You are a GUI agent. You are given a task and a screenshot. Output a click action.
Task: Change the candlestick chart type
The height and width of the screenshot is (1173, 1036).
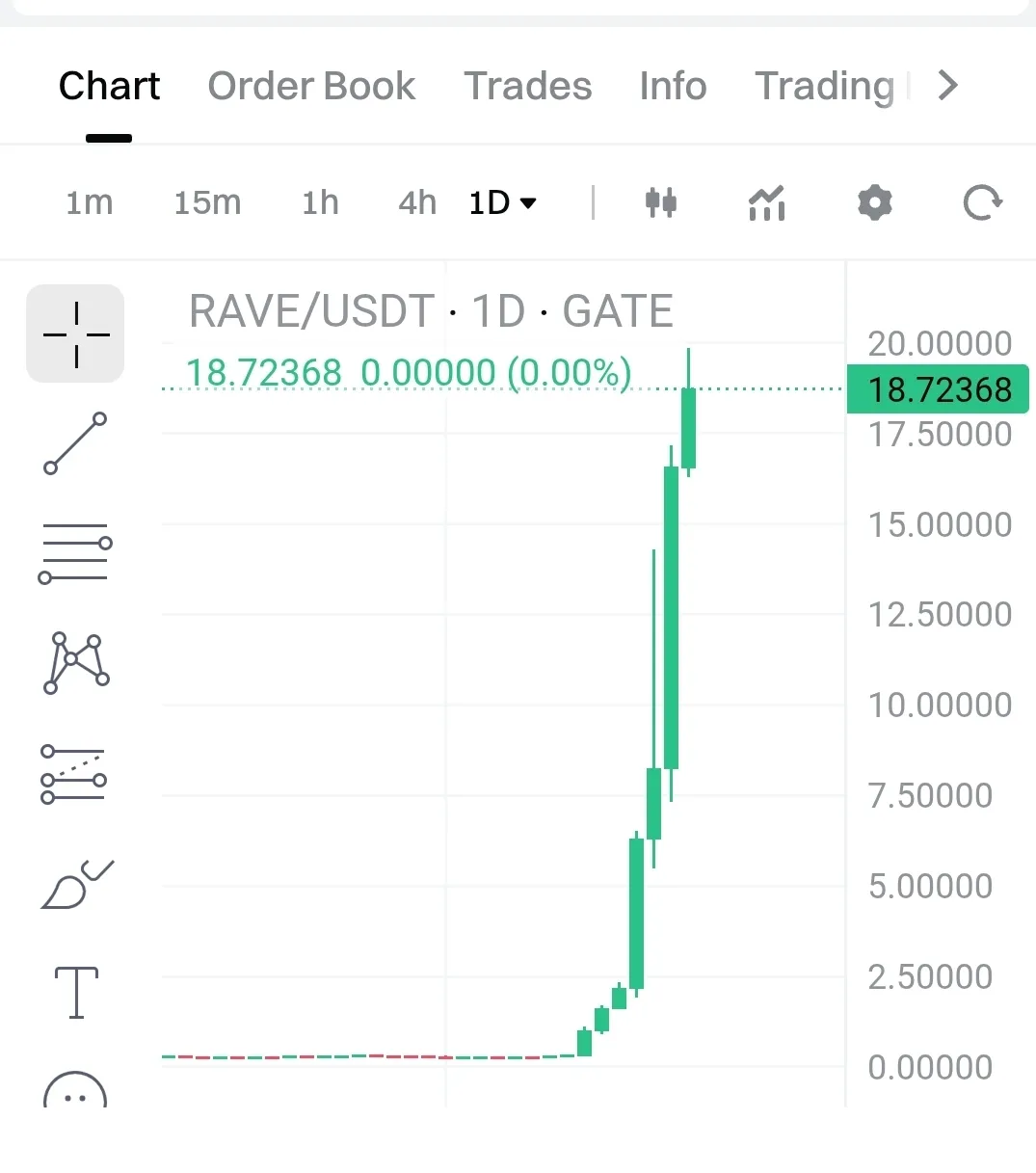click(661, 202)
